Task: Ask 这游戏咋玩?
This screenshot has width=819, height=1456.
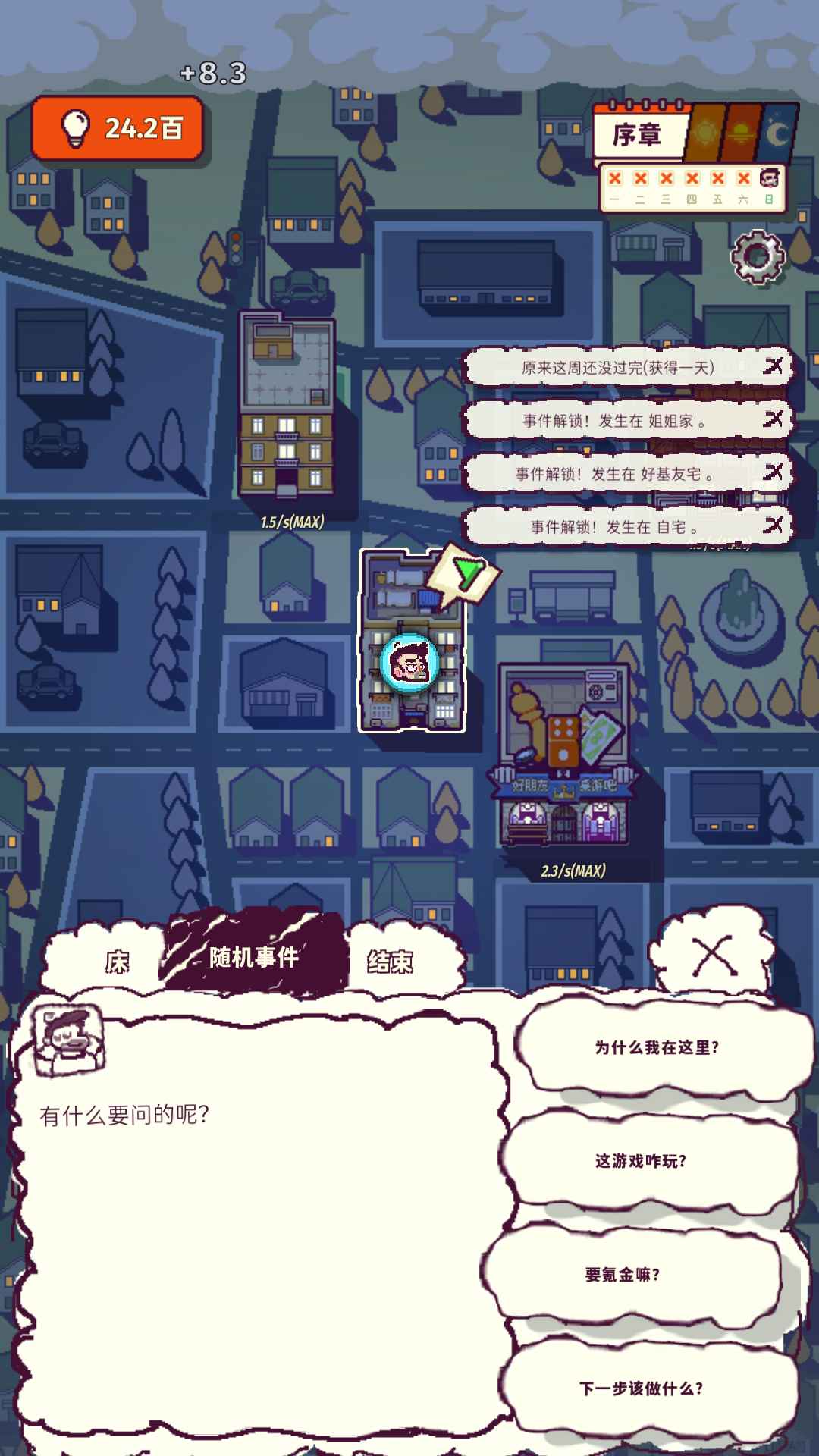Action: coord(642,1160)
